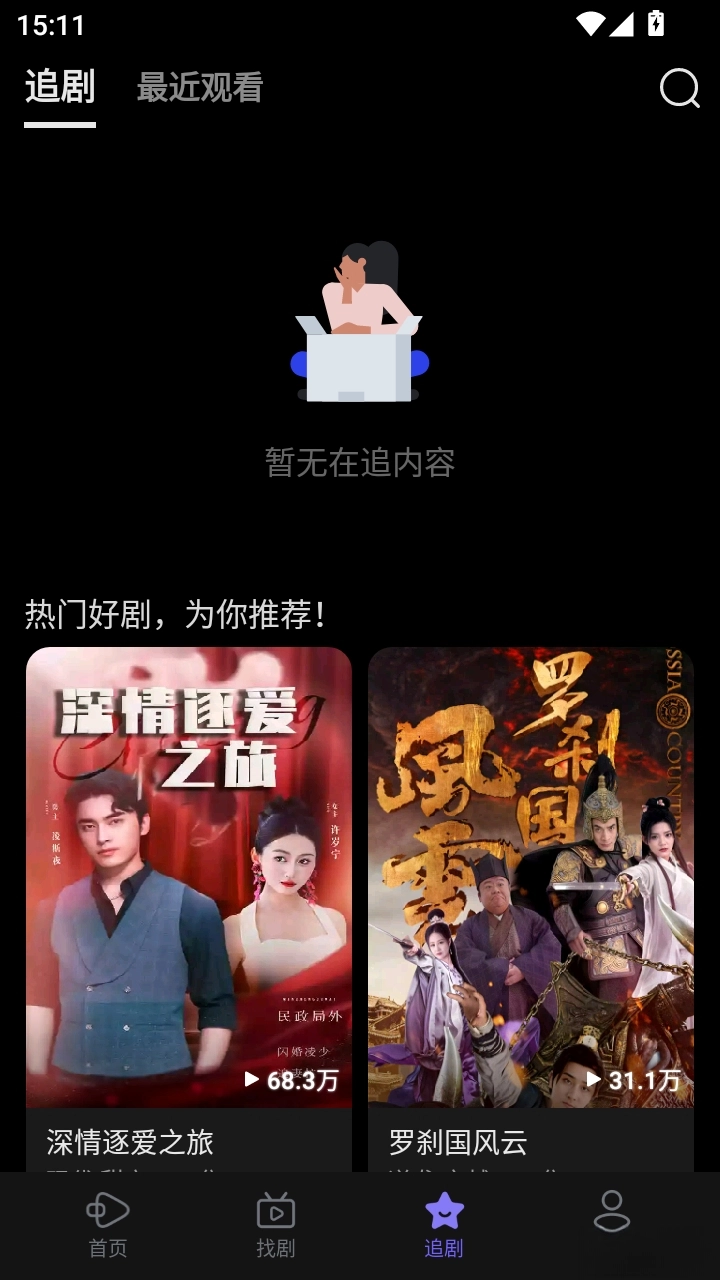Tap the 深情逐爱之旅 poster image

point(188,880)
